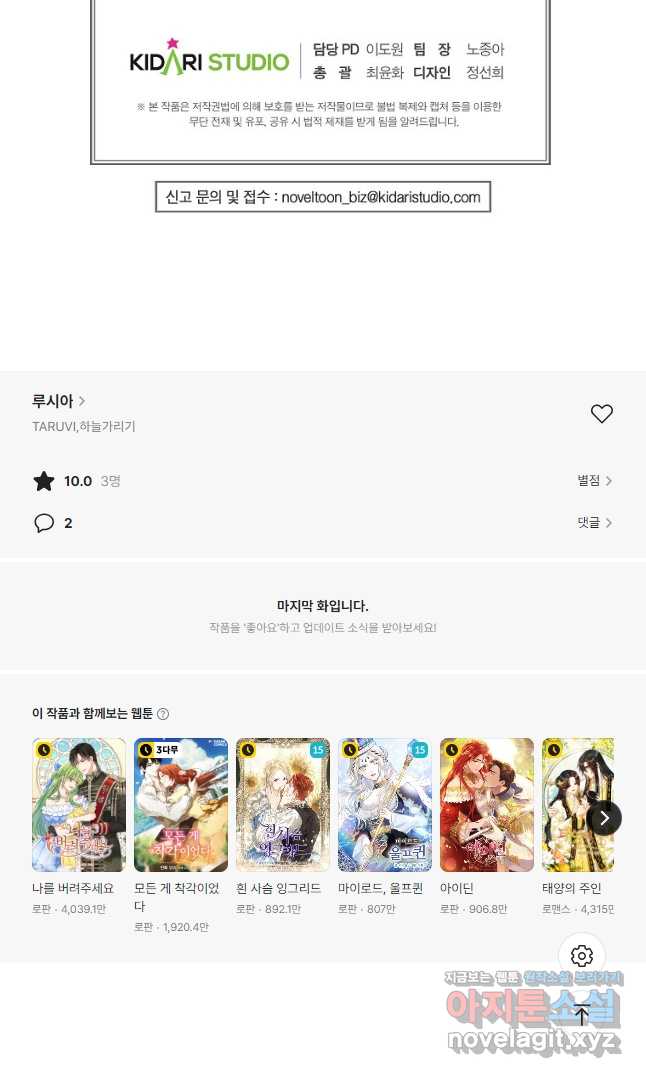Jump to top with the up arrow

click(582, 1015)
